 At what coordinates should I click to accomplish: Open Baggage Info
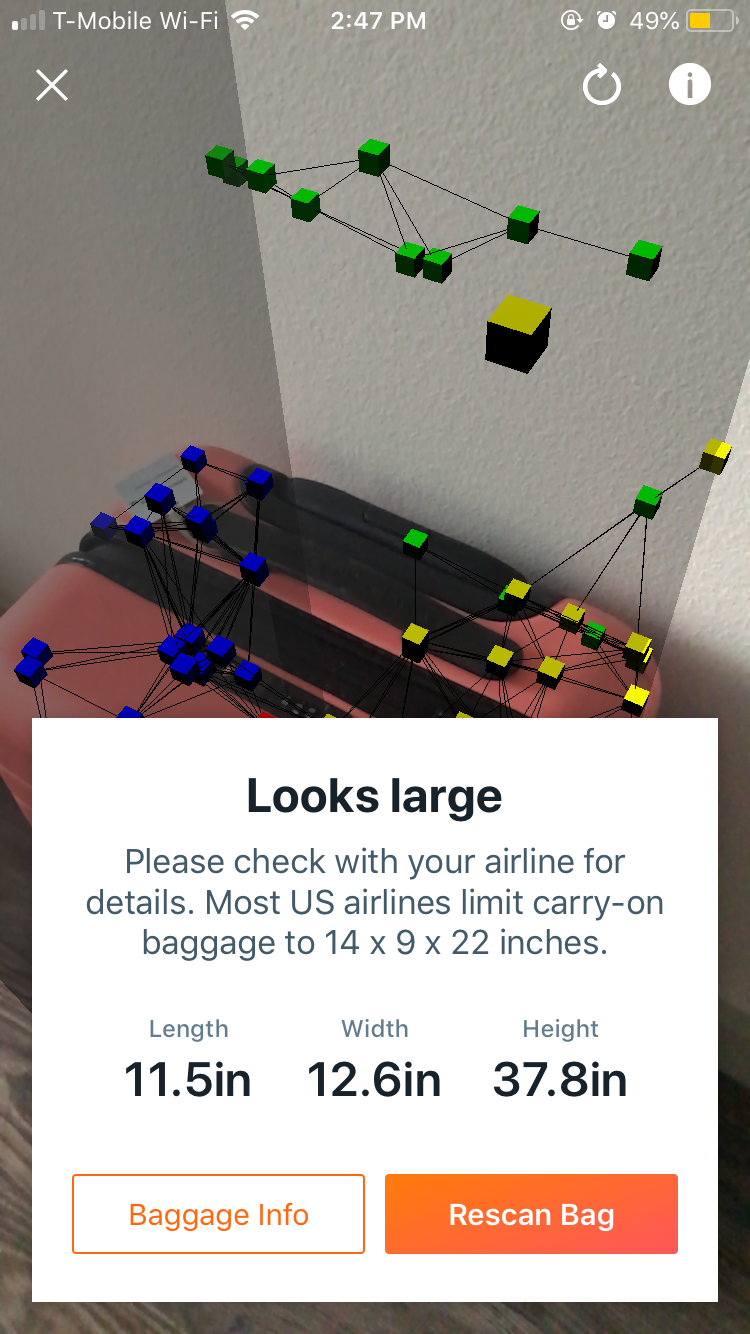(218, 1214)
